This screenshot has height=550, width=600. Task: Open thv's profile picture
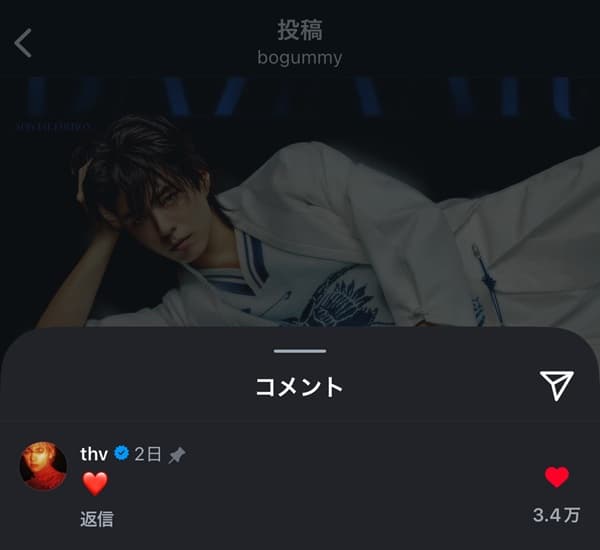click(43, 466)
